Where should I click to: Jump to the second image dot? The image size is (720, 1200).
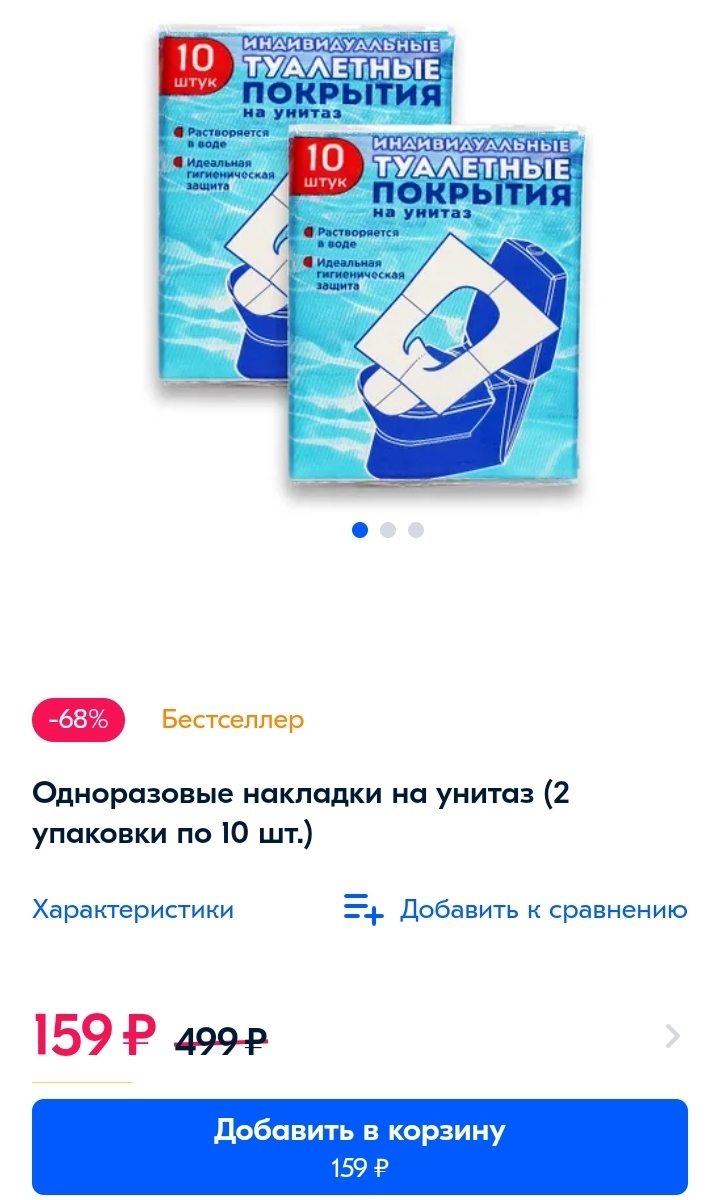pos(388,530)
